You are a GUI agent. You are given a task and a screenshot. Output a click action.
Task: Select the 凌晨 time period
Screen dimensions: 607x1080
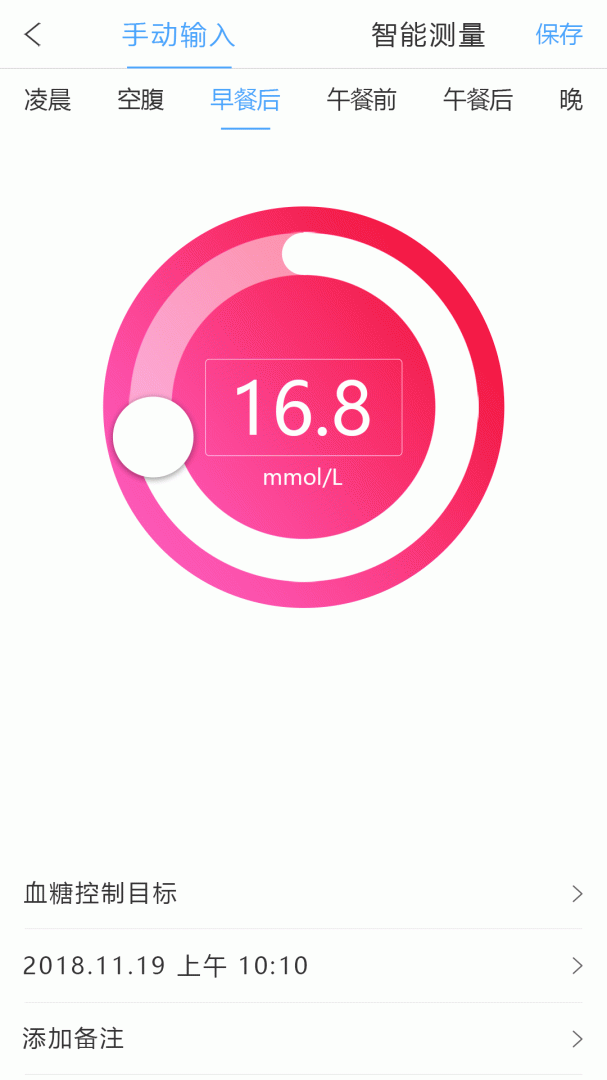48,100
